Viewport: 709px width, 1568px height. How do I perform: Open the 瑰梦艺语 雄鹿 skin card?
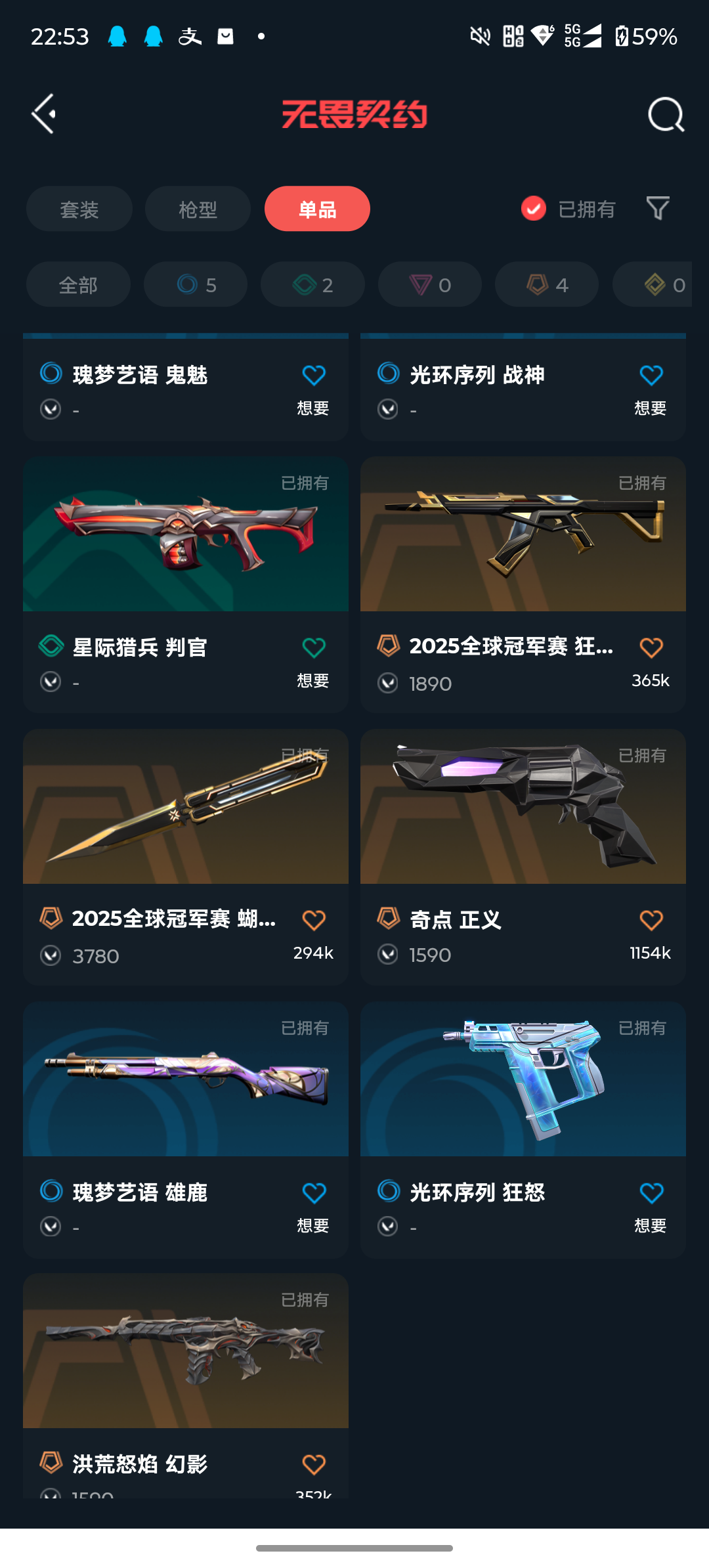(x=186, y=1130)
